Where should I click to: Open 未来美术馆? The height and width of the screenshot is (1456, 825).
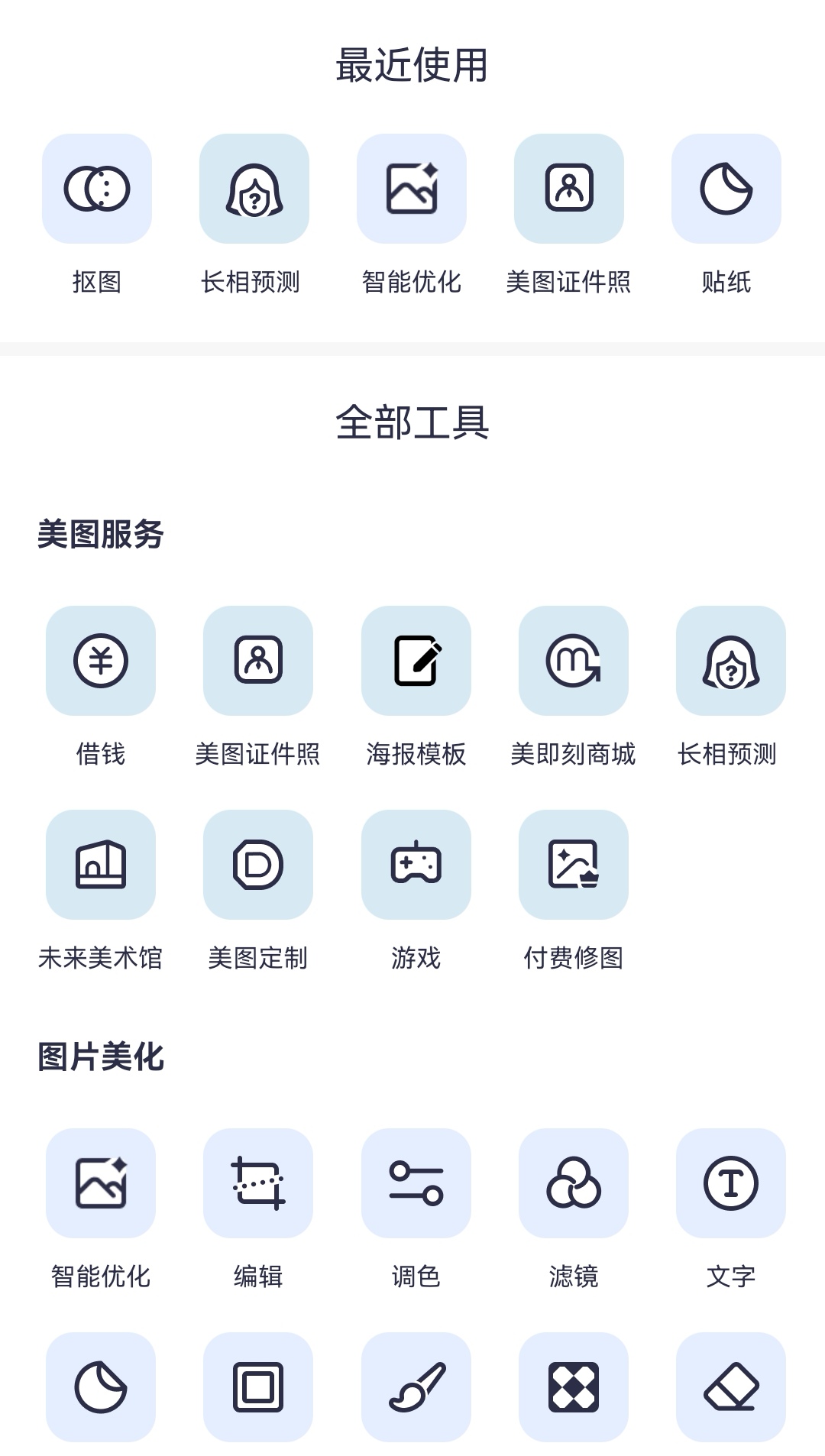tap(101, 865)
